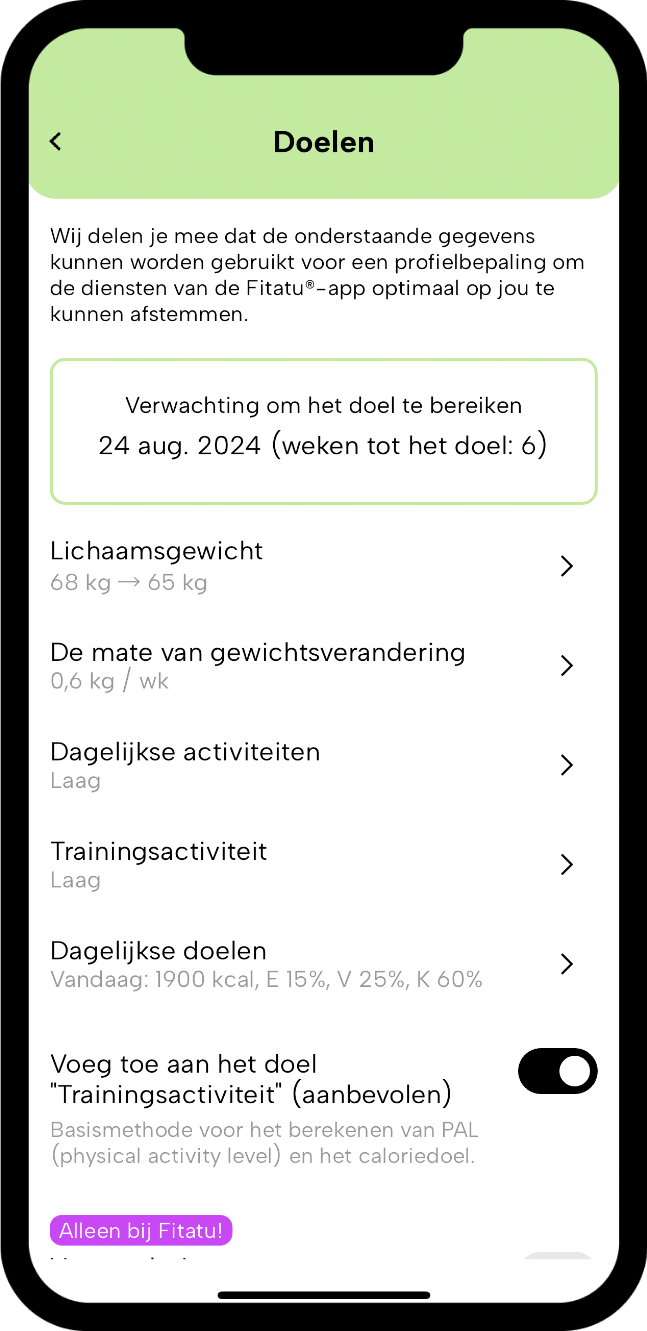Open Dagelijkse doelen row
This screenshot has height=1331, width=647.
coord(323,964)
